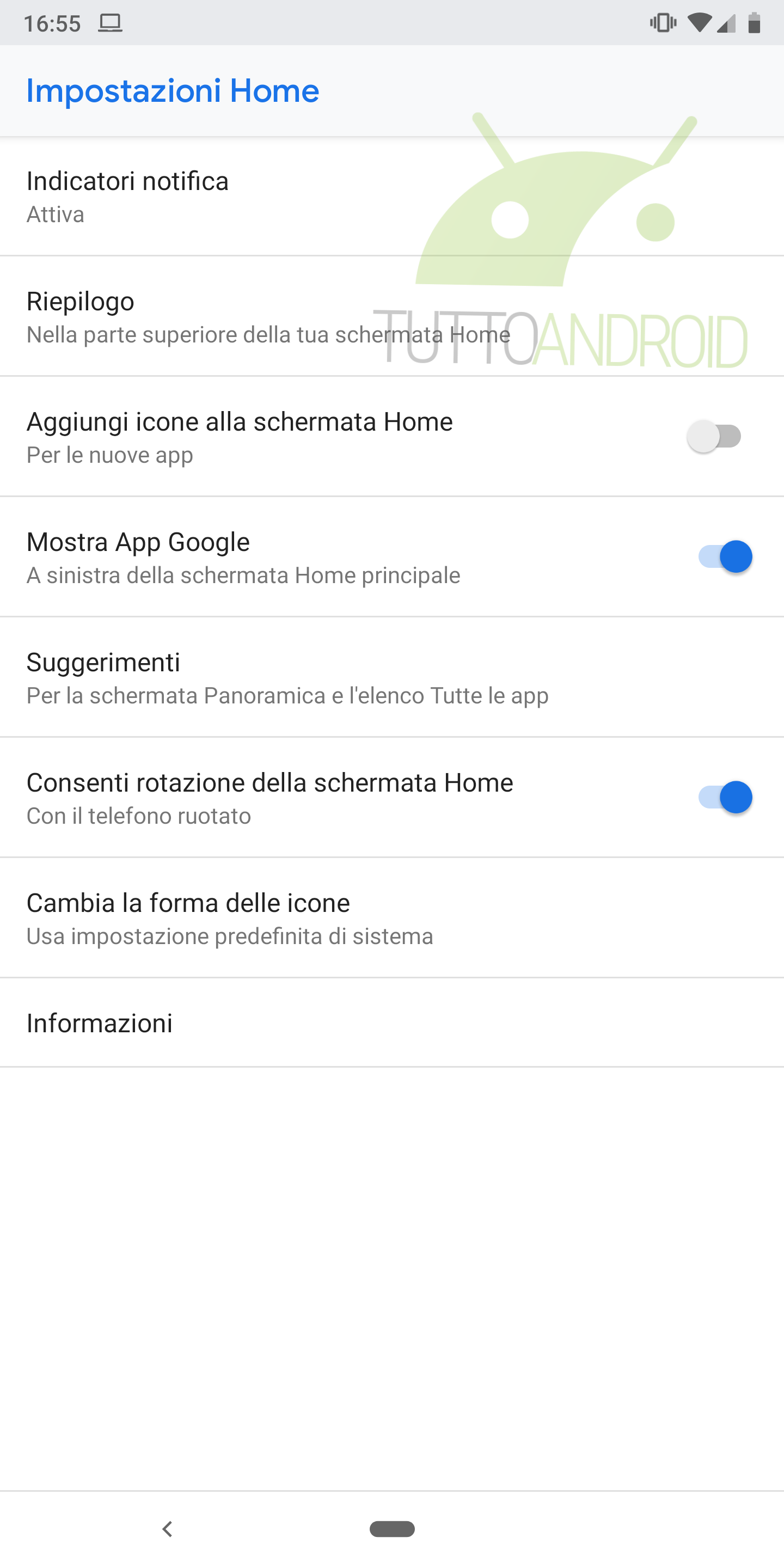This screenshot has width=784, height=1568.
Task: Open Indicatori notifica settings
Action: point(392,196)
